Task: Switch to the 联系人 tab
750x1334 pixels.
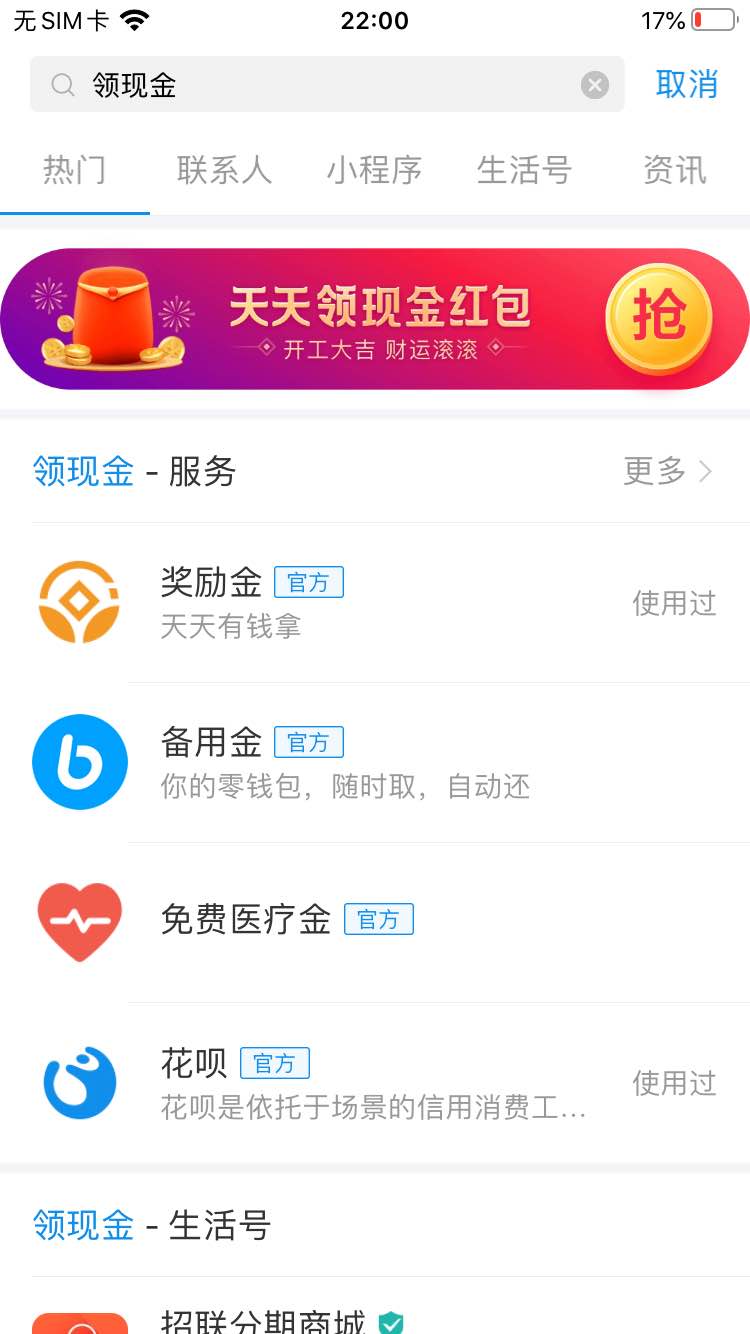Action: point(224,170)
